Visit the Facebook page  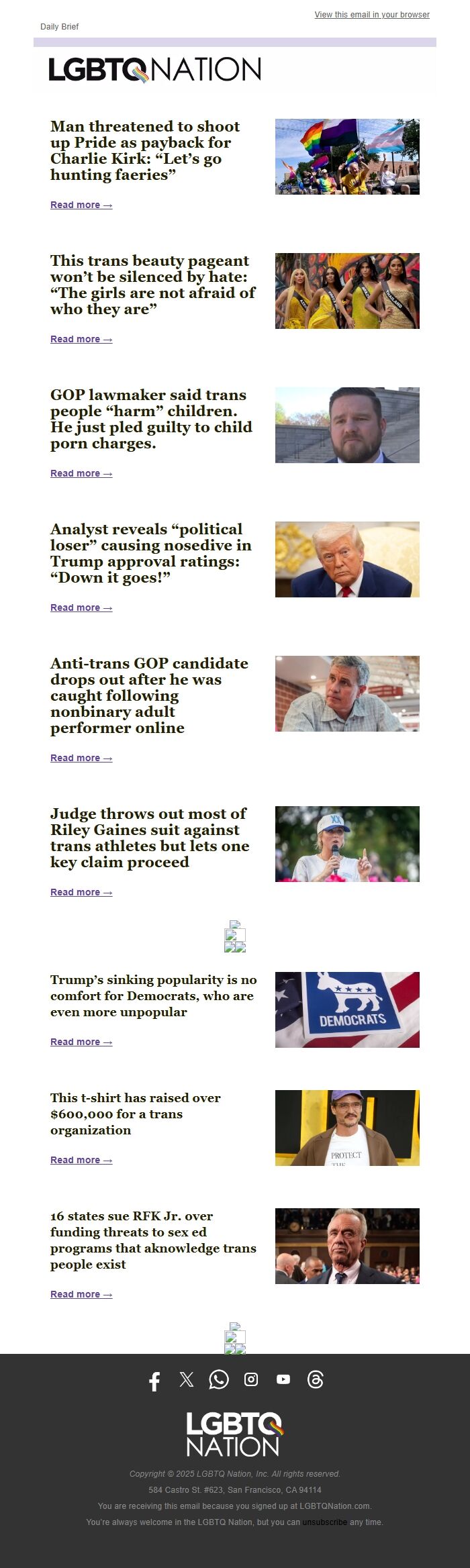tap(154, 1381)
